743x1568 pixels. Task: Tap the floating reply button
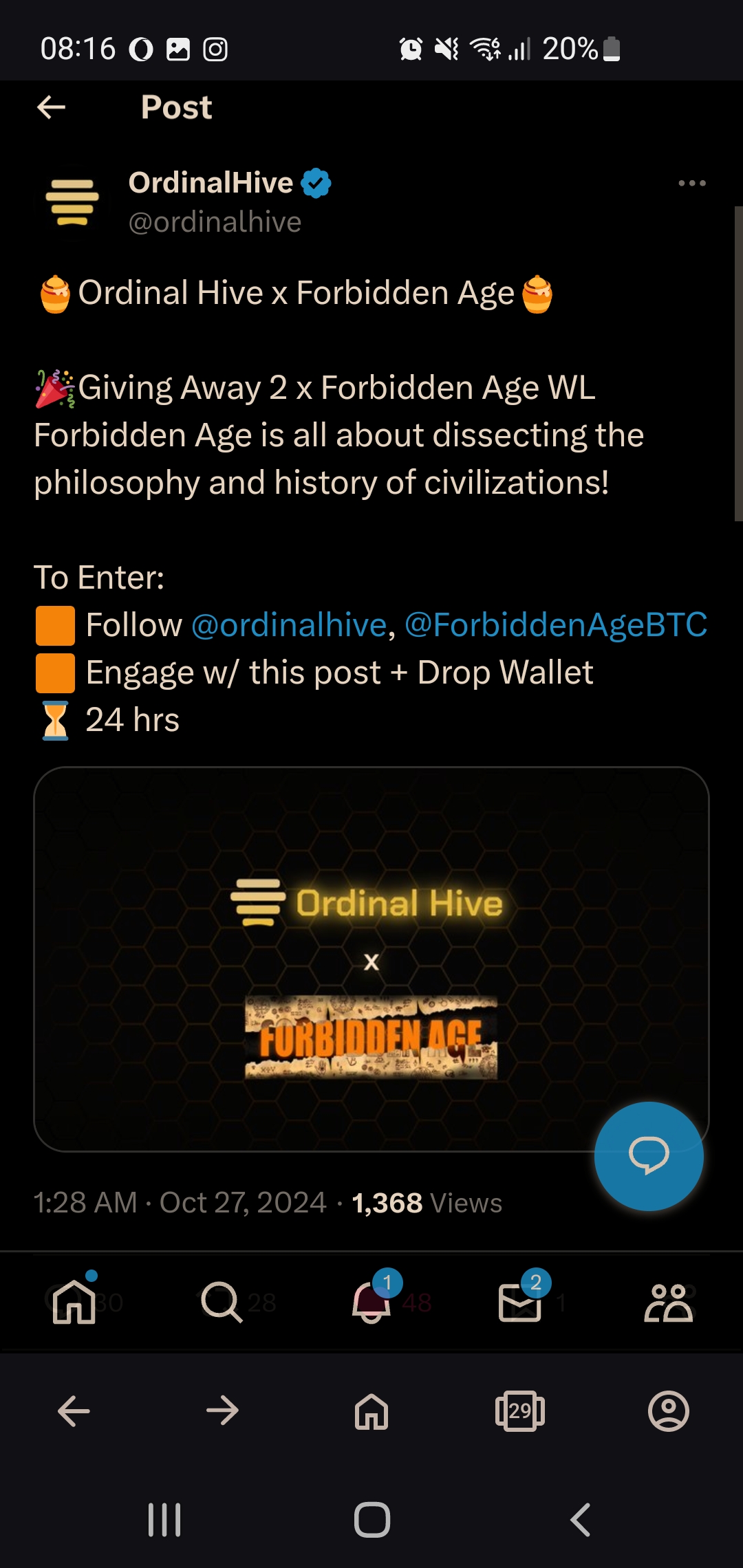click(x=649, y=1156)
